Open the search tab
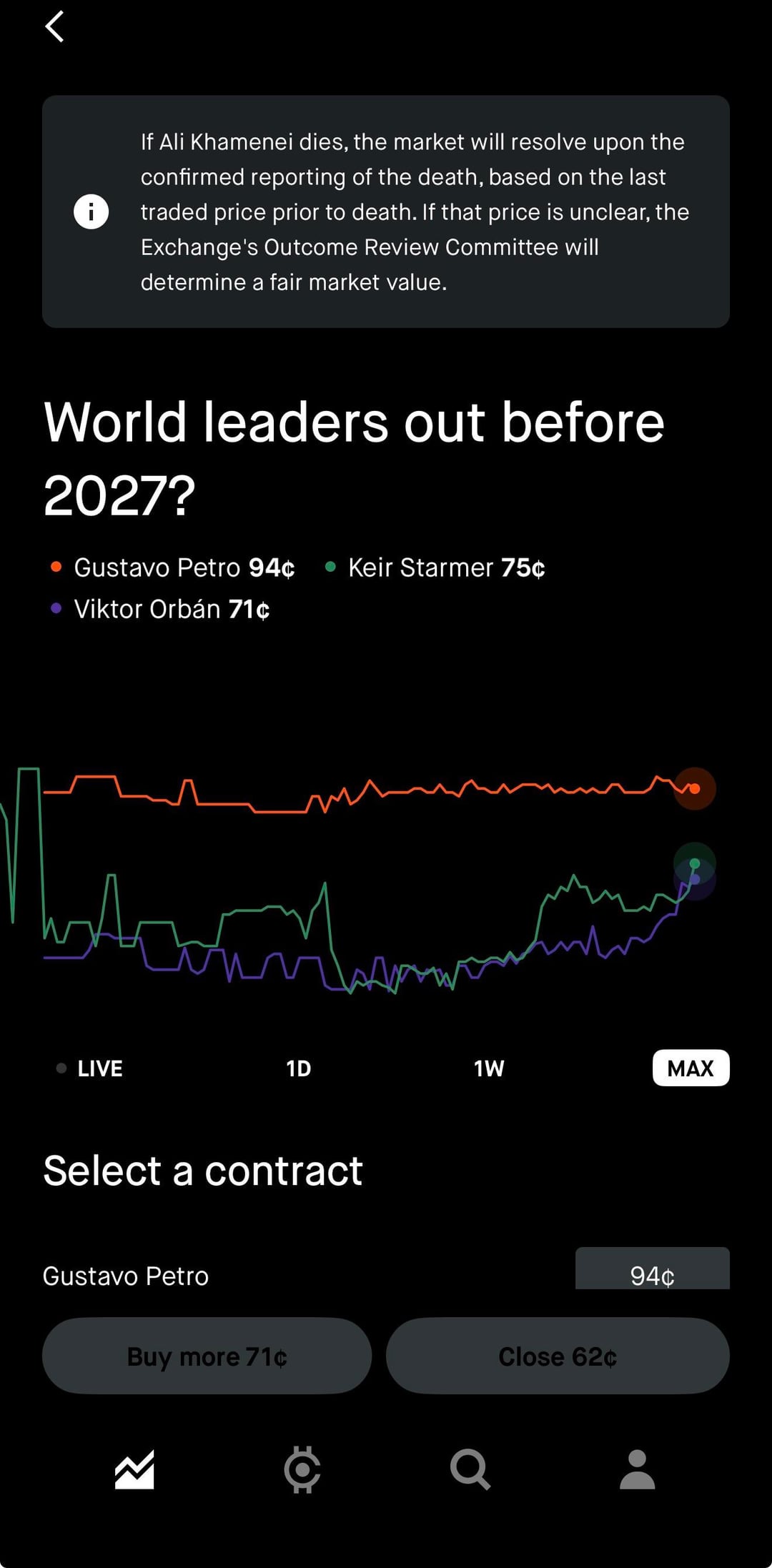Screen dimensions: 772x1568 (470, 1470)
